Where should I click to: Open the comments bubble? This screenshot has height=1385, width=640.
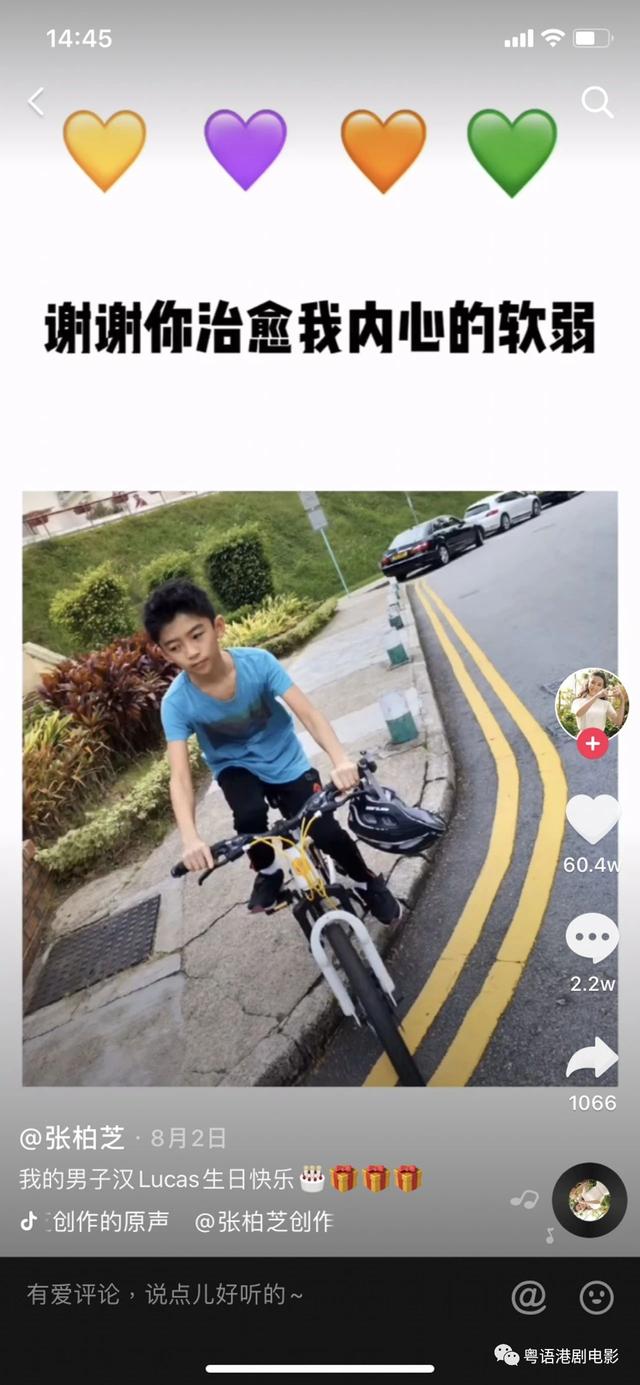[592, 939]
